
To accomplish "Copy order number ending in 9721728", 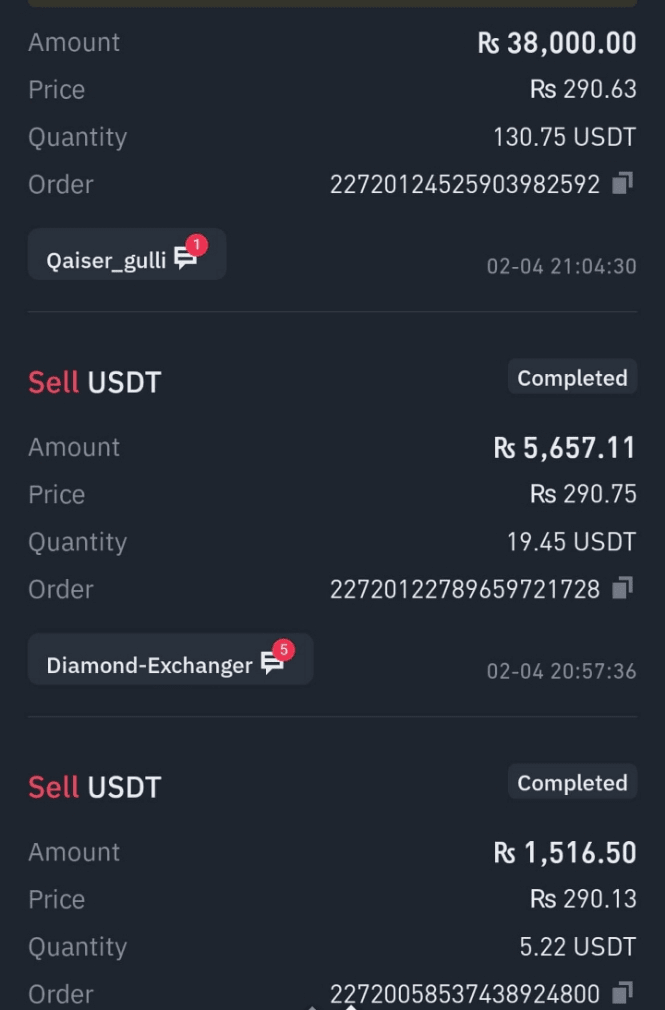I will coord(622,589).
